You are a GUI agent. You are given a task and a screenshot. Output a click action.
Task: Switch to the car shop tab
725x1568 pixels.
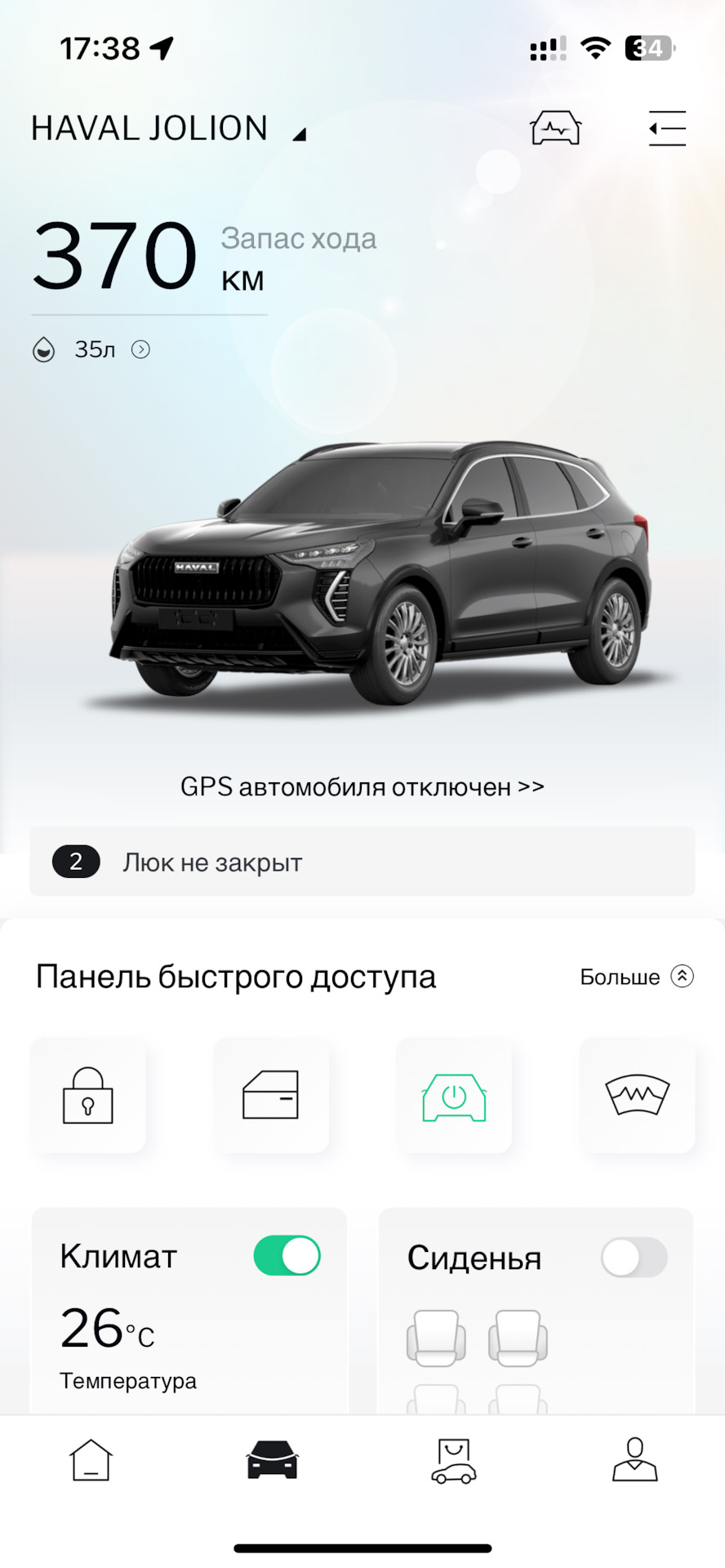453,1460
